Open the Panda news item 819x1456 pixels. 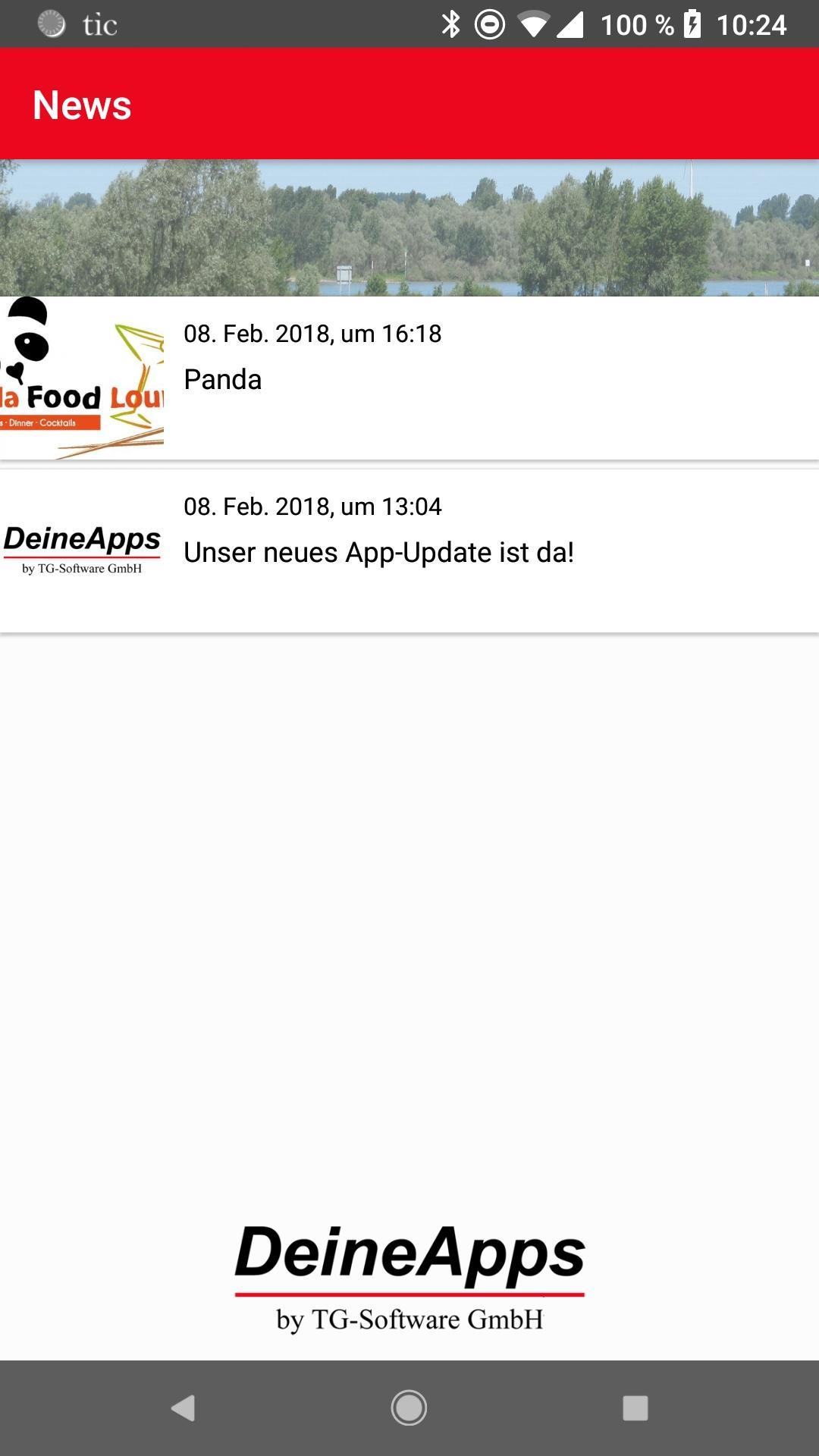point(409,378)
